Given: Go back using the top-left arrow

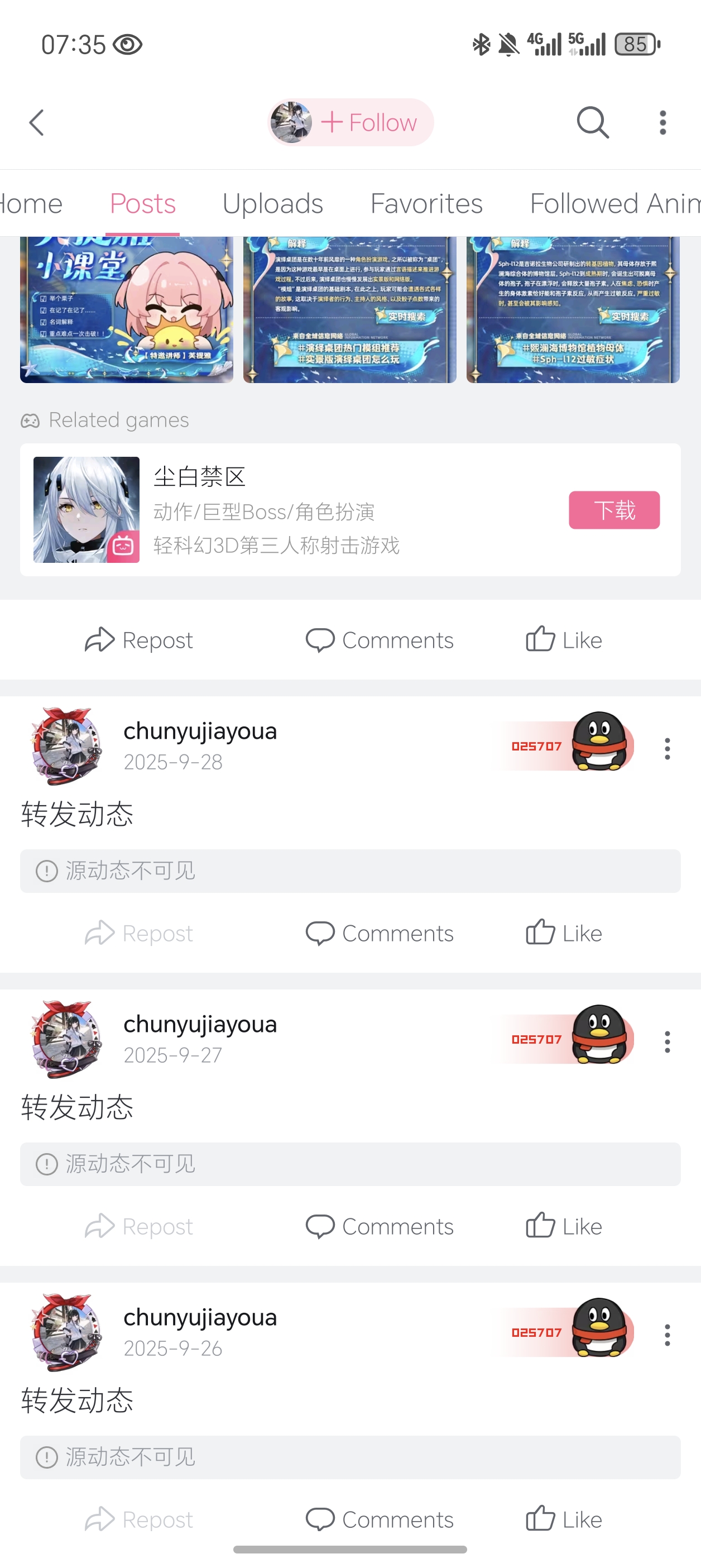Looking at the screenshot, I should point(37,122).
